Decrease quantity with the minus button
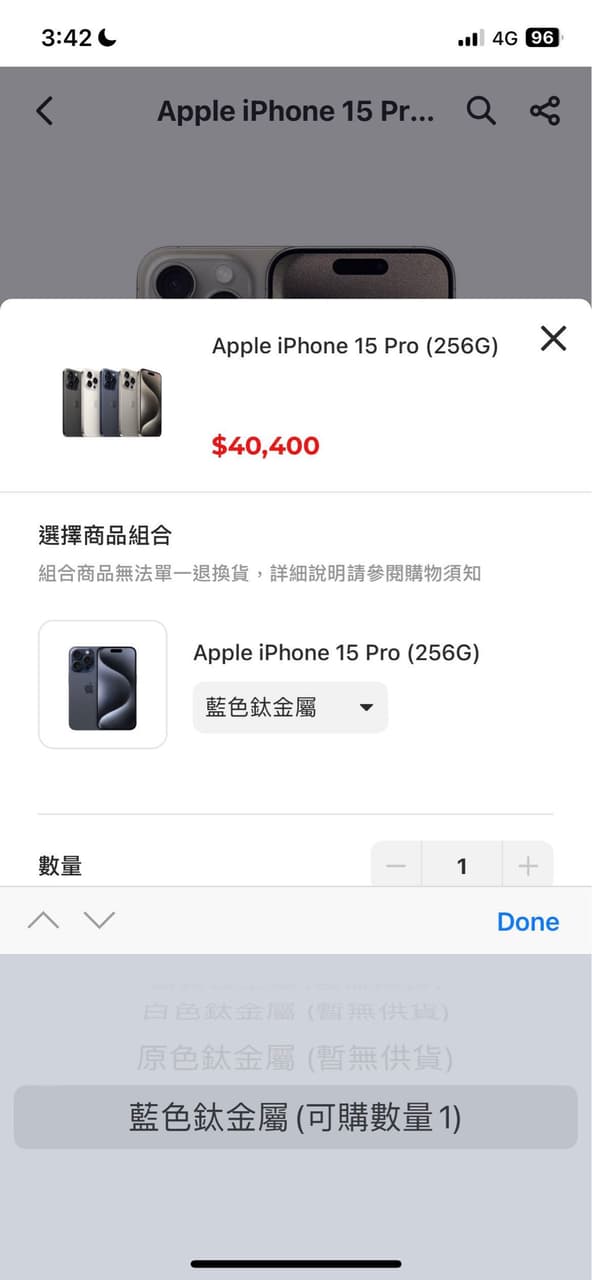This screenshot has height=1280, width=592. (x=396, y=866)
